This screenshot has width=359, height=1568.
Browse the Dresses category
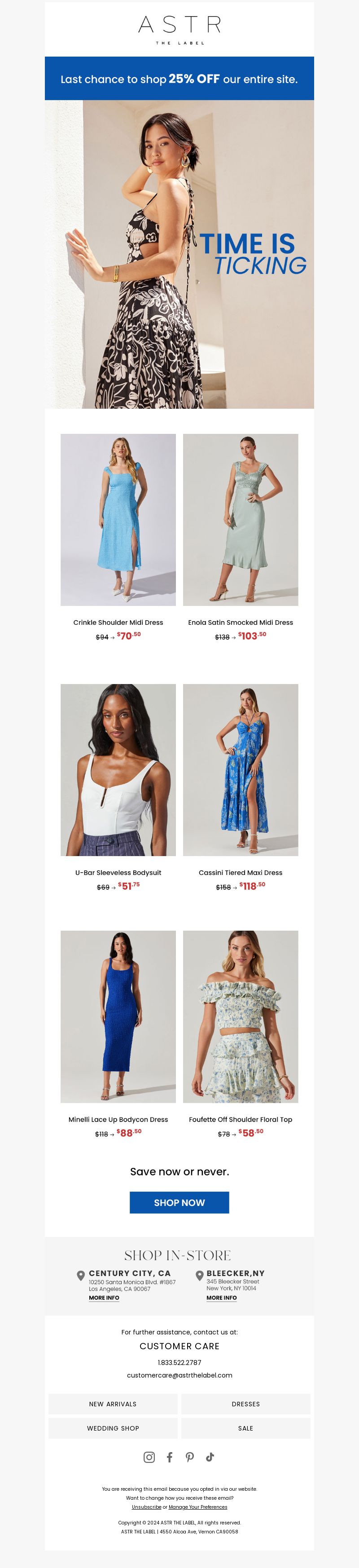245,1404
